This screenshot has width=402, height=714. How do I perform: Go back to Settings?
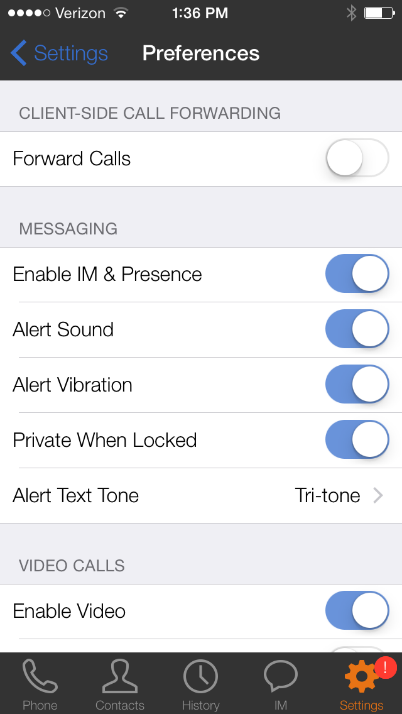(x=59, y=53)
